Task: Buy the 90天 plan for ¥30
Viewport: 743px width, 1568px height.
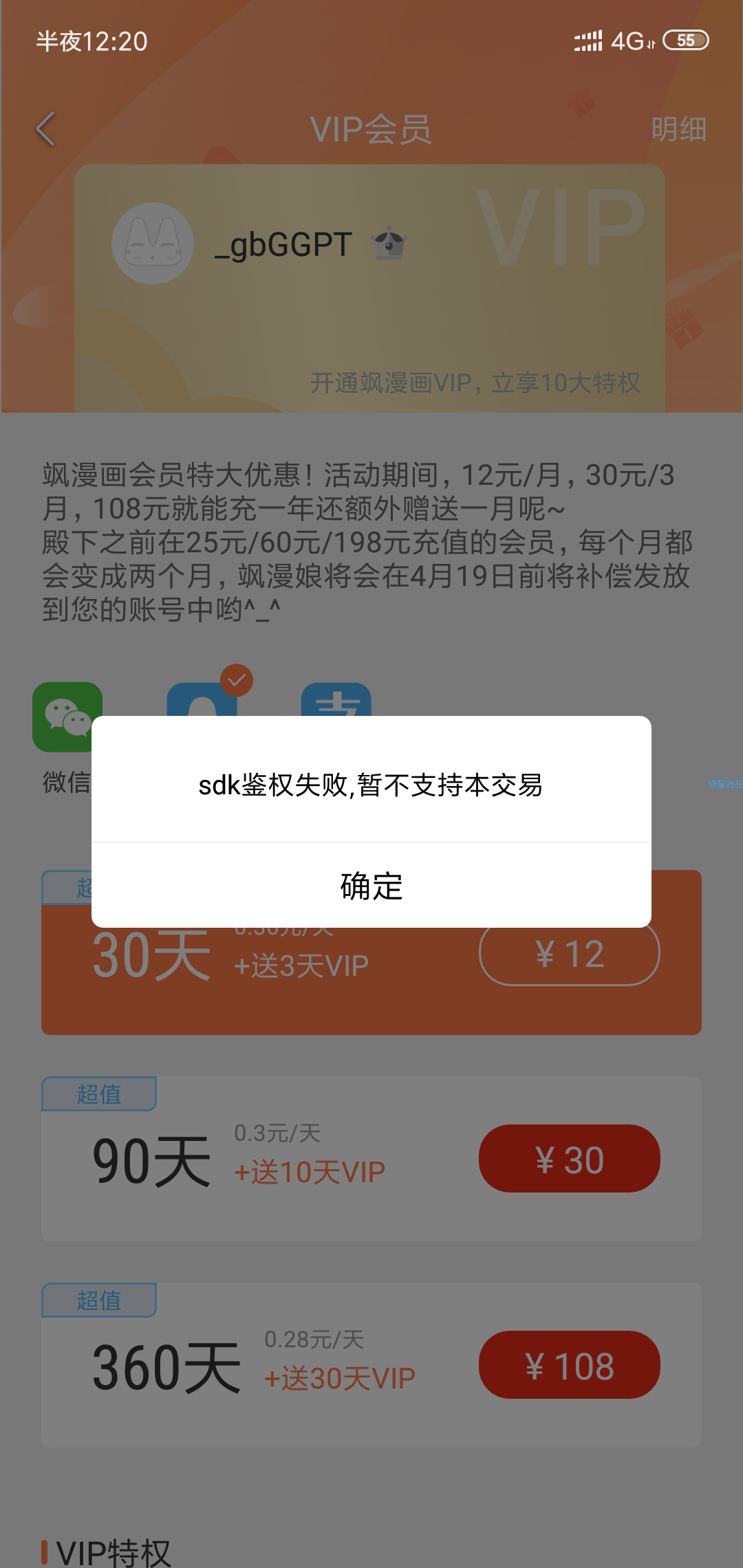Action: (569, 1159)
